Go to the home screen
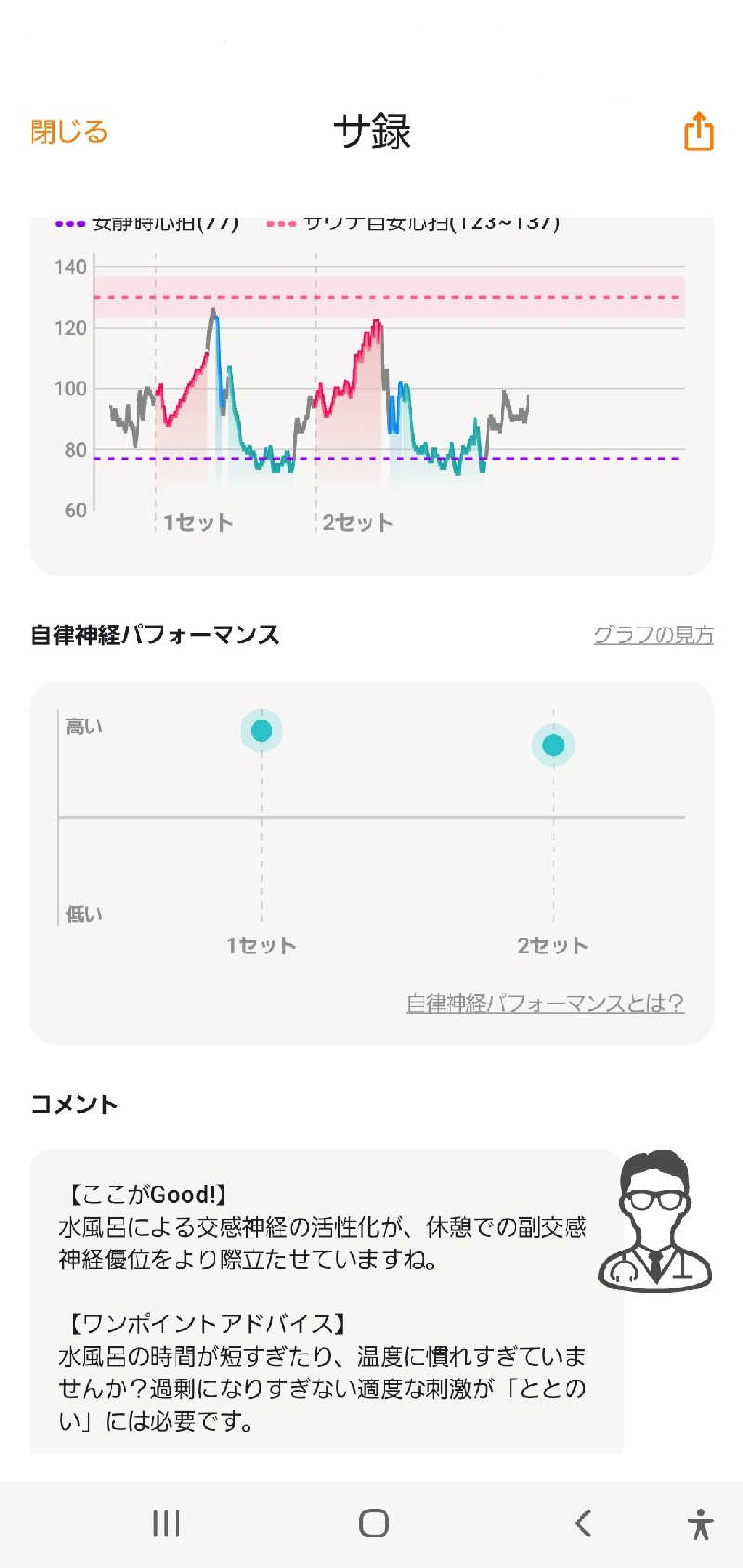 (x=373, y=1523)
